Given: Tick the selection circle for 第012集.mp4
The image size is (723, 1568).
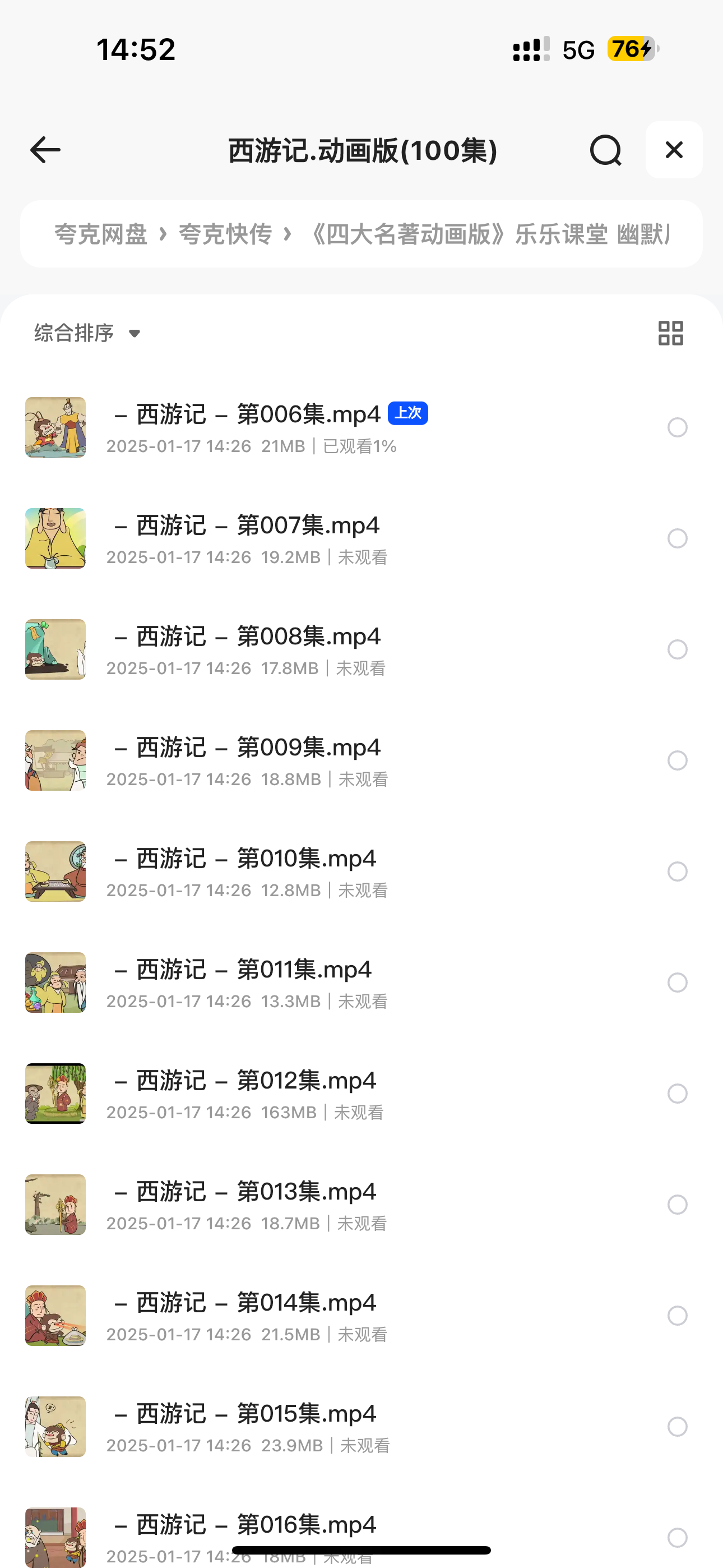Looking at the screenshot, I should click(678, 1094).
